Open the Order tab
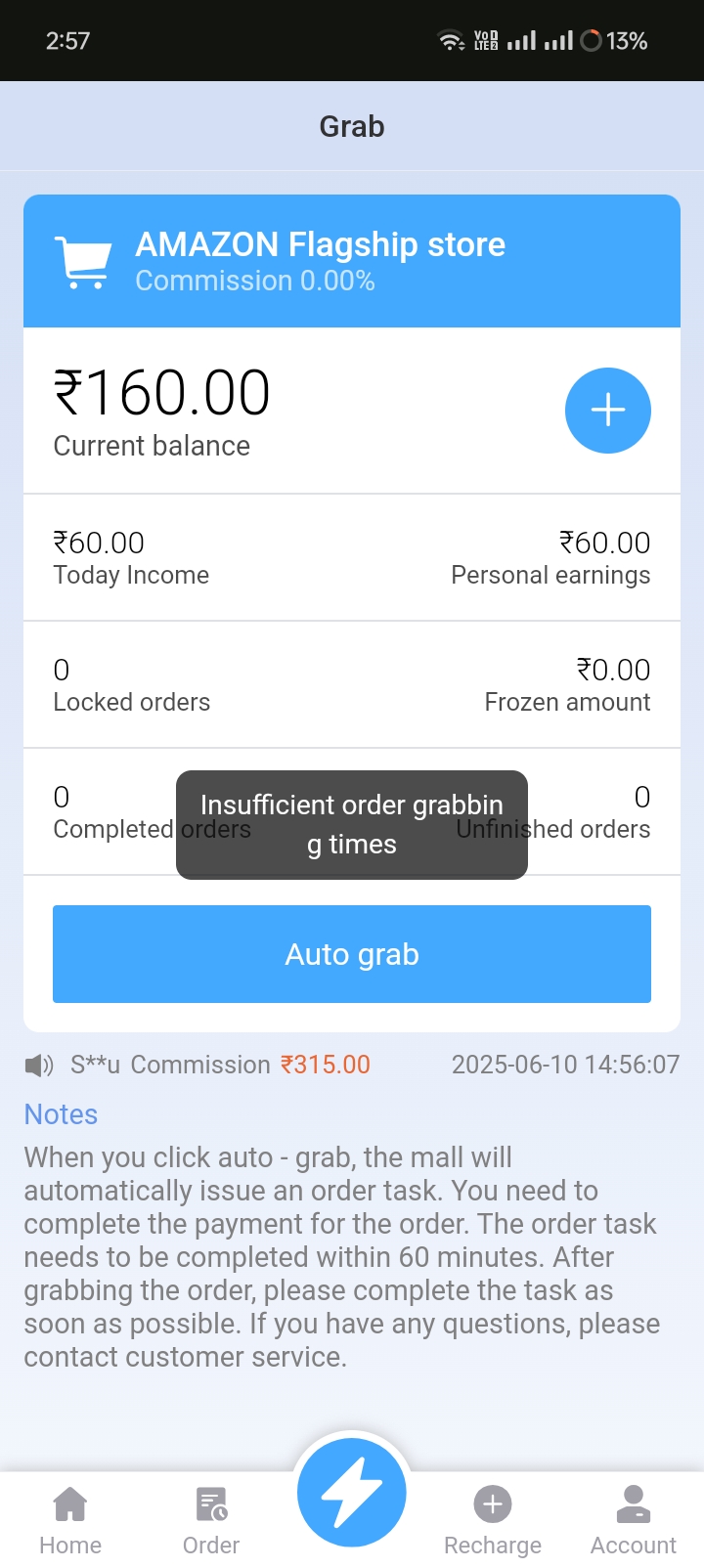 point(211,1520)
